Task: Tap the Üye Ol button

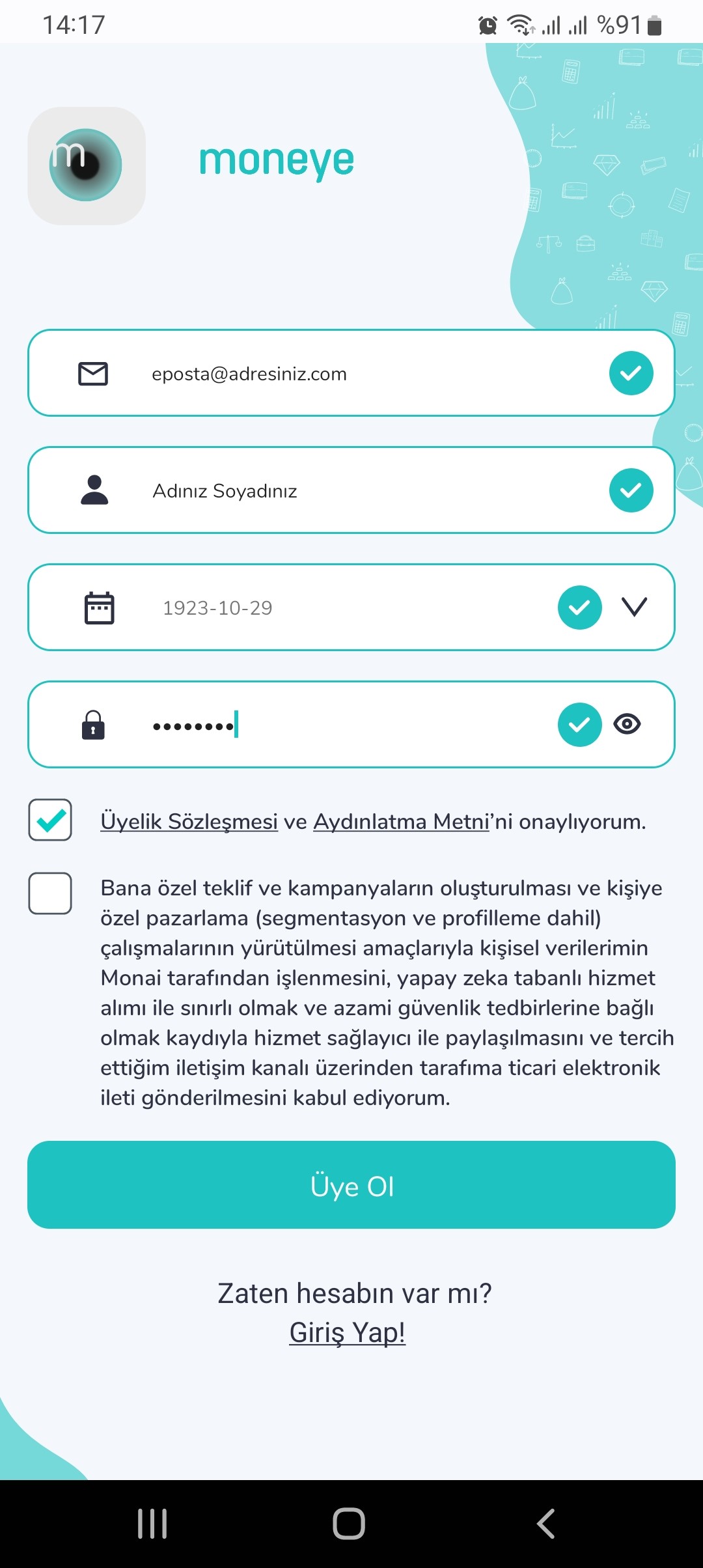Action: 351,1185
